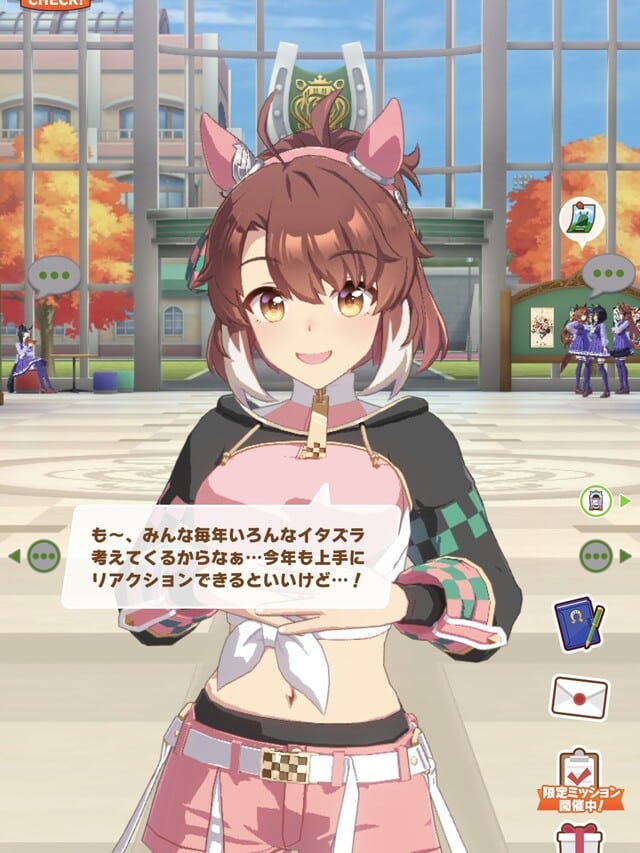This screenshot has width=640, height=853.
Task: Open the mail envelope
Action: pos(579,696)
